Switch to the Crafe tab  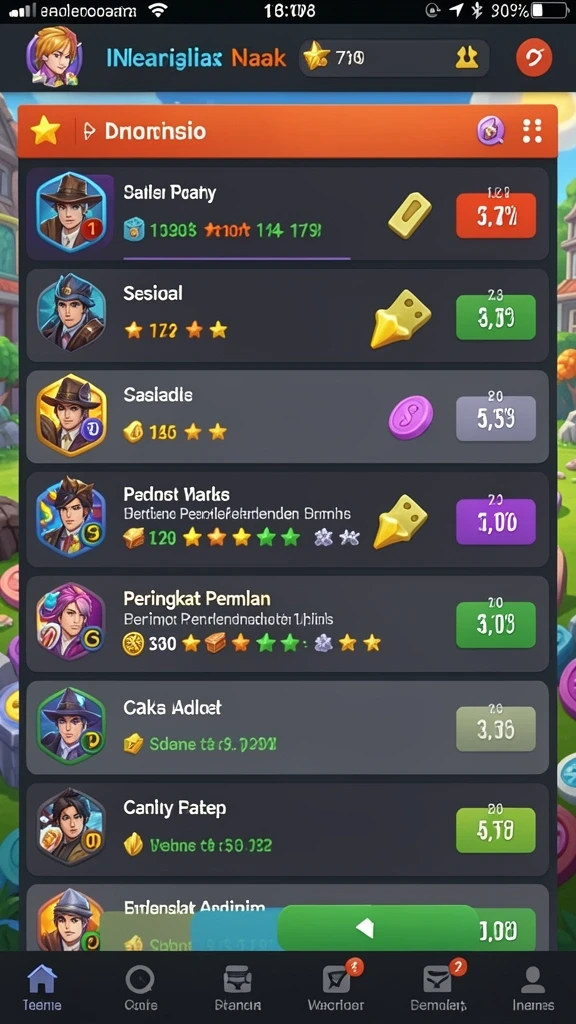point(140,986)
